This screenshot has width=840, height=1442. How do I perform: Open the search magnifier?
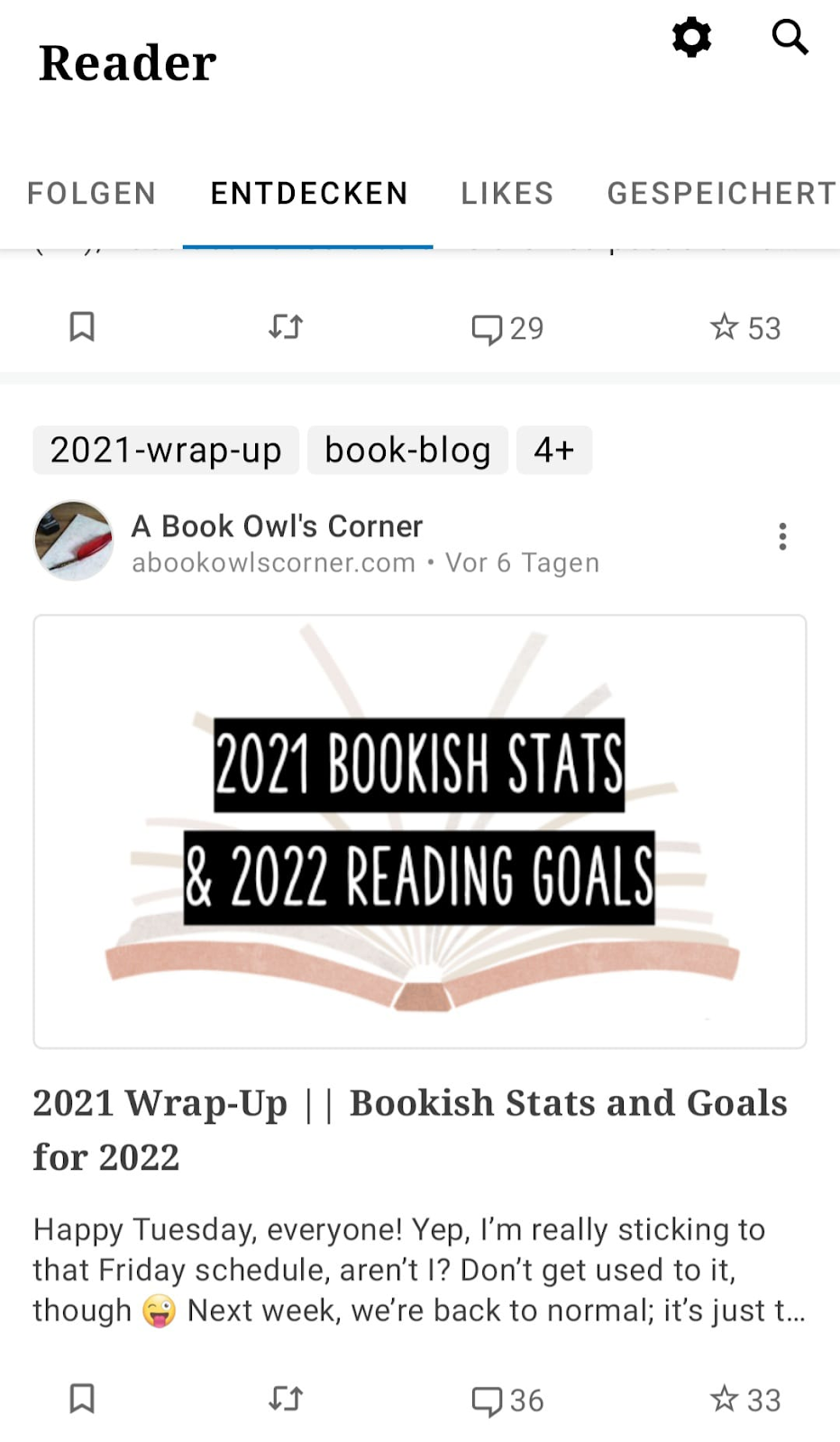pos(790,38)
